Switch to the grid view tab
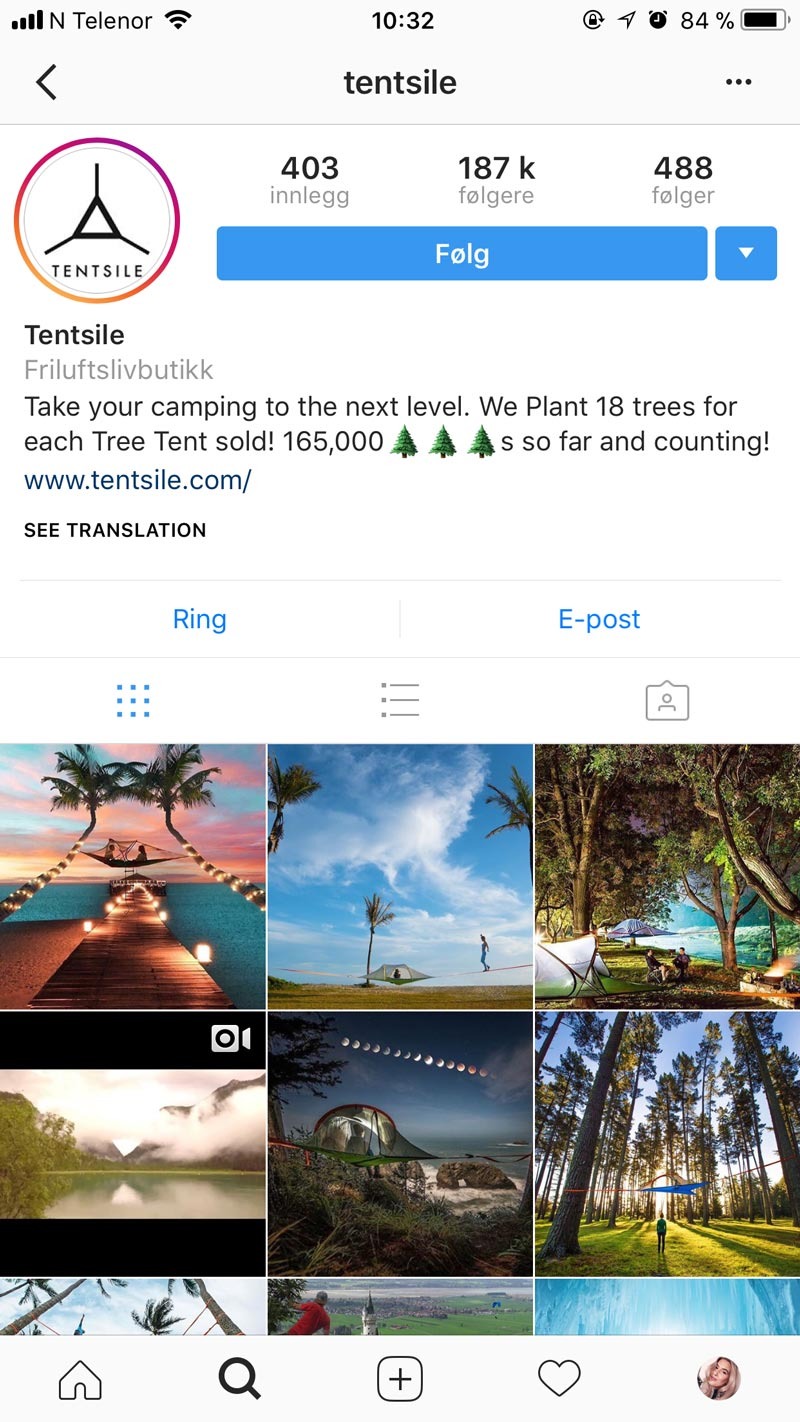Screen dimensions: 800x1422 click(133, 701)
